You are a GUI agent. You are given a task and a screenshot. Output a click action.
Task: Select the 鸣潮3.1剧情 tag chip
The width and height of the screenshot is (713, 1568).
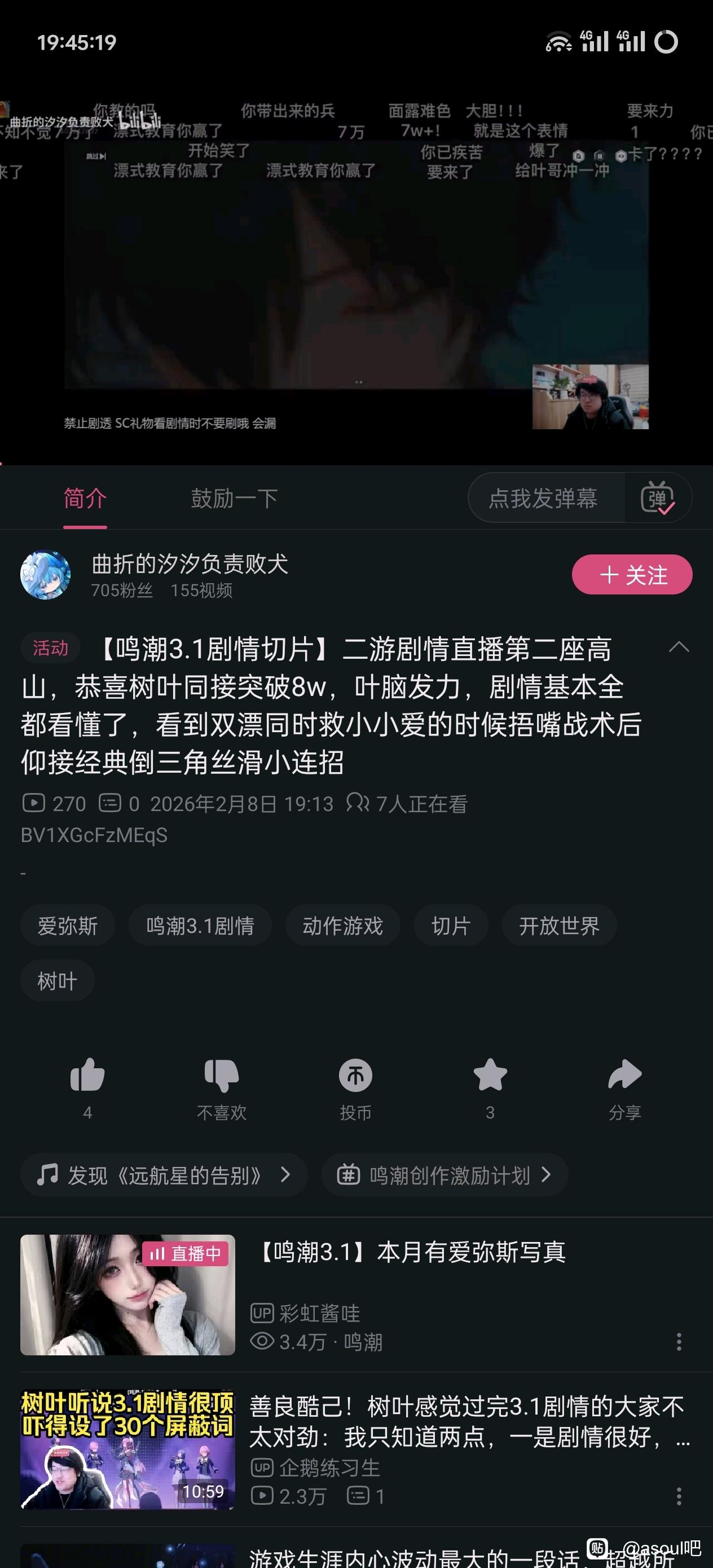[200, 926]
